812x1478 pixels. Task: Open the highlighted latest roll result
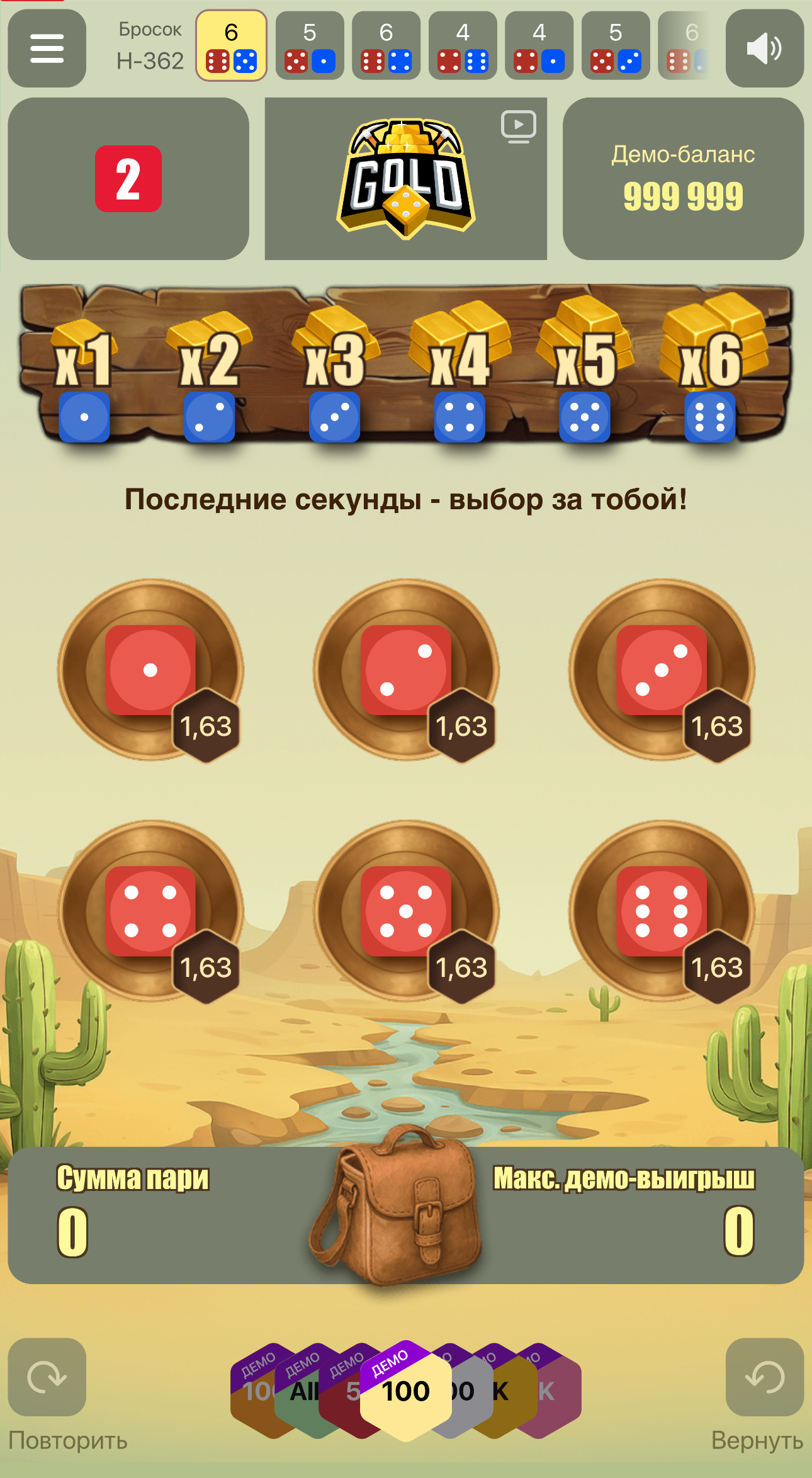pyautogui.click(x=231, y=46)
